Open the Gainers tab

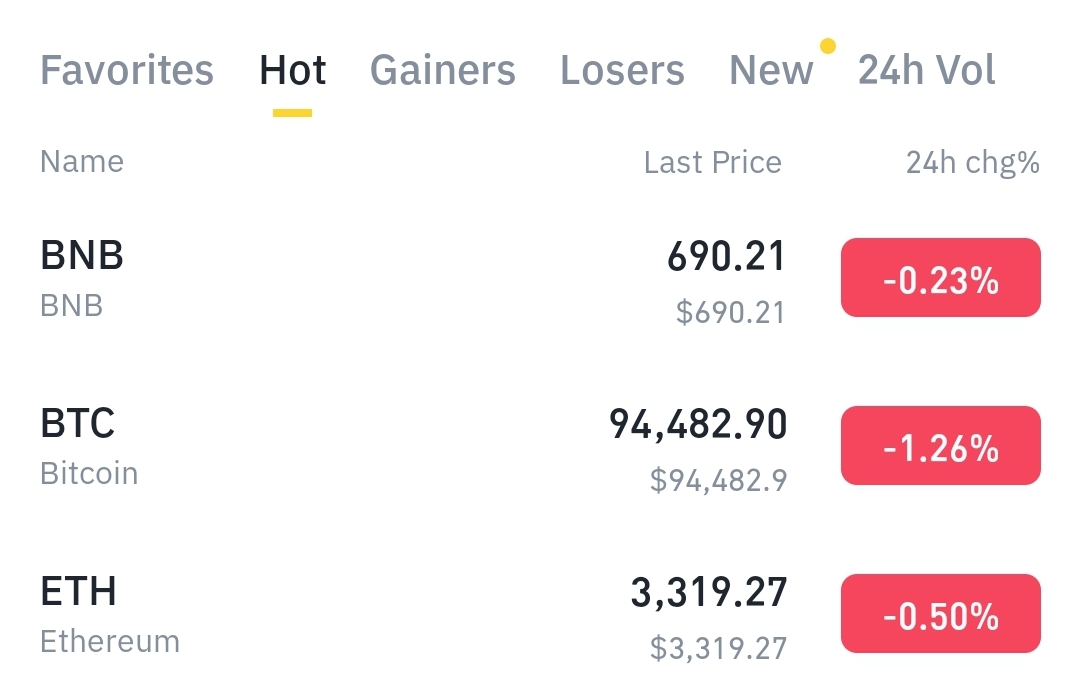coord(443,71)
